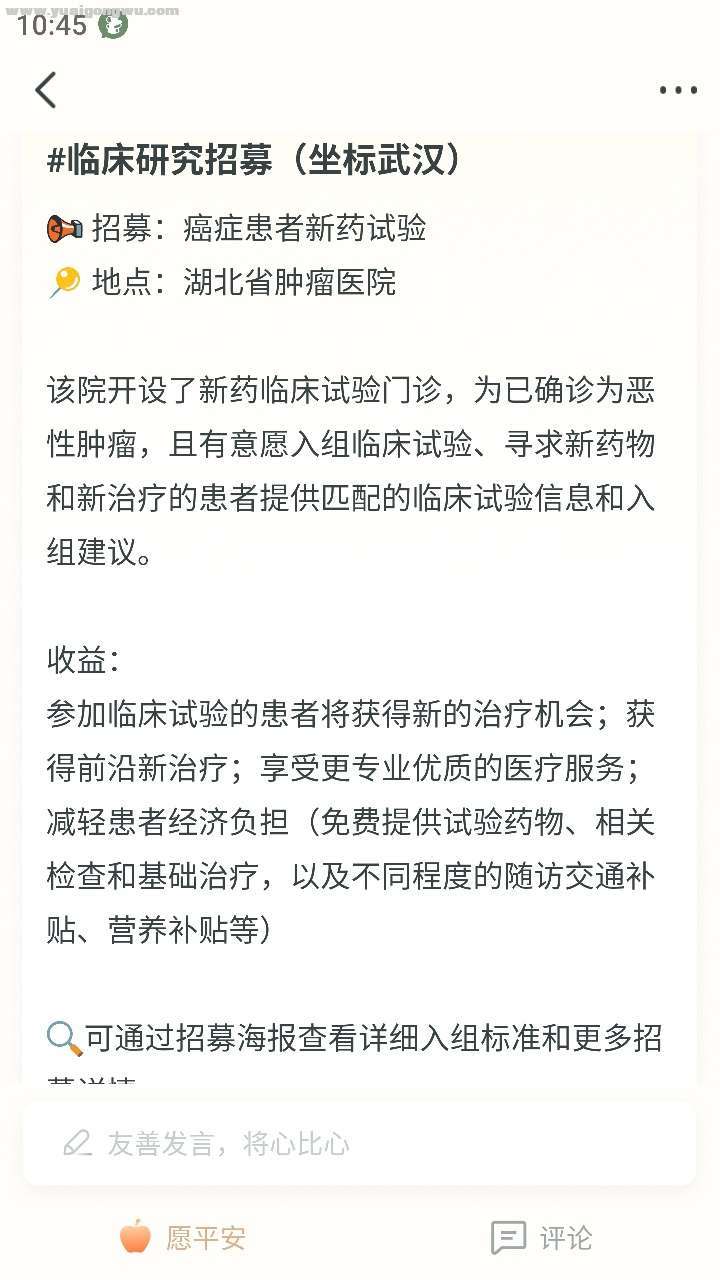Send the 愿平安 blessing

[182, 1238]
